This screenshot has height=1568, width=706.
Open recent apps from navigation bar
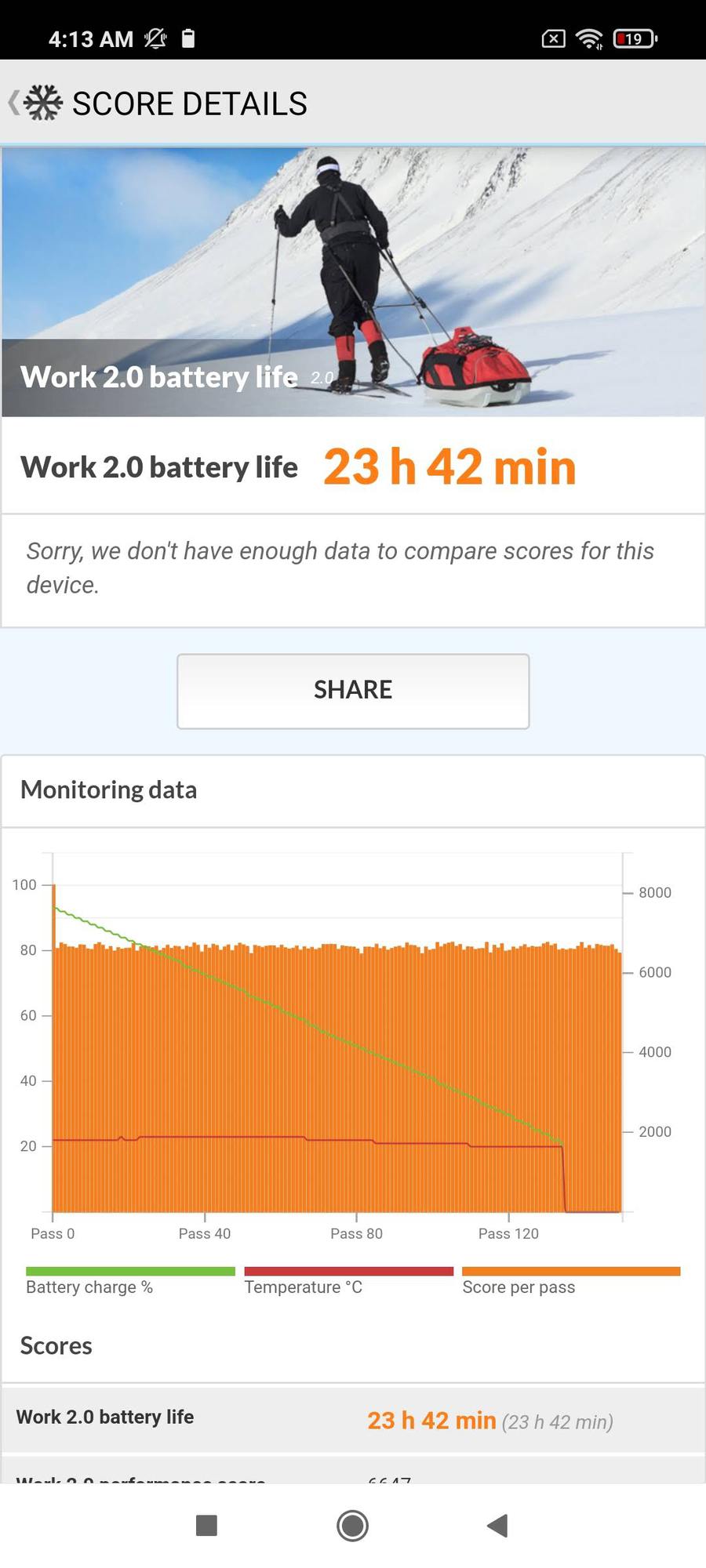206,1526
